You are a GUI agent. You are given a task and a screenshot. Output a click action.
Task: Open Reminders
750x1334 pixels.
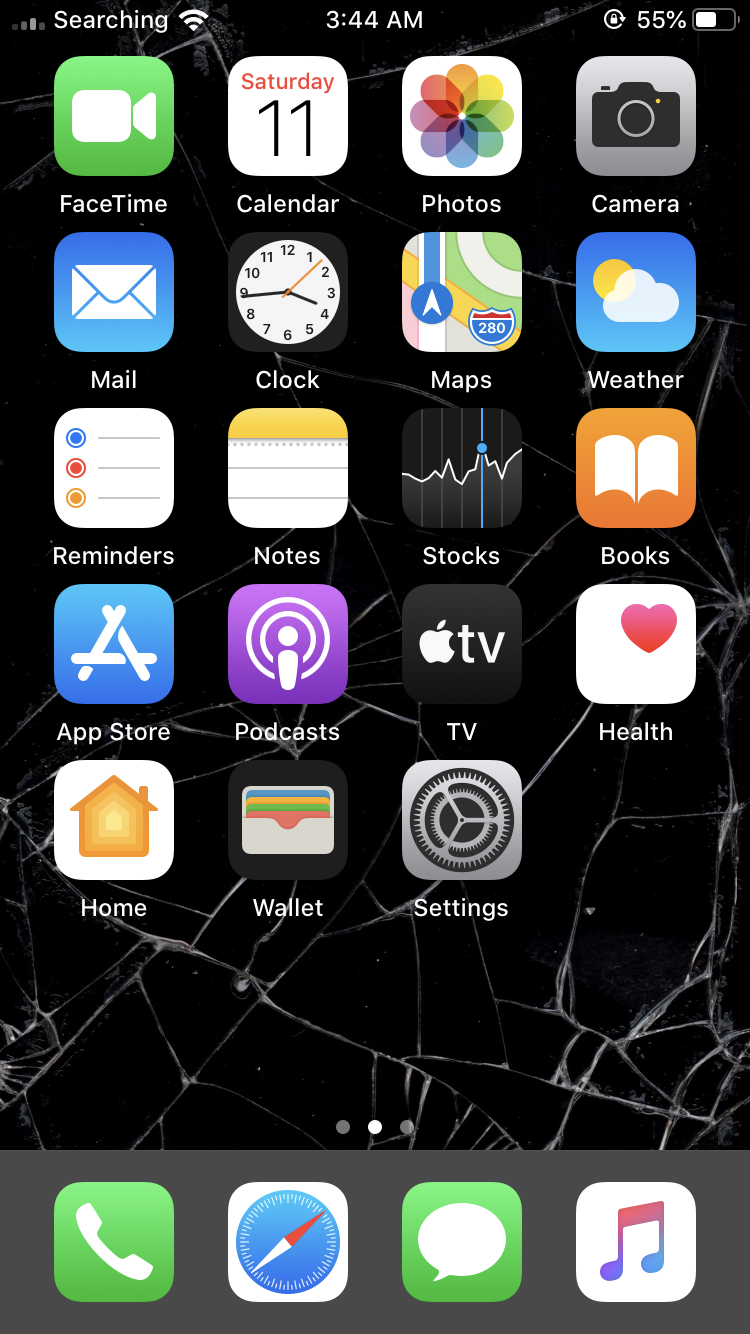tap(114, 468)
